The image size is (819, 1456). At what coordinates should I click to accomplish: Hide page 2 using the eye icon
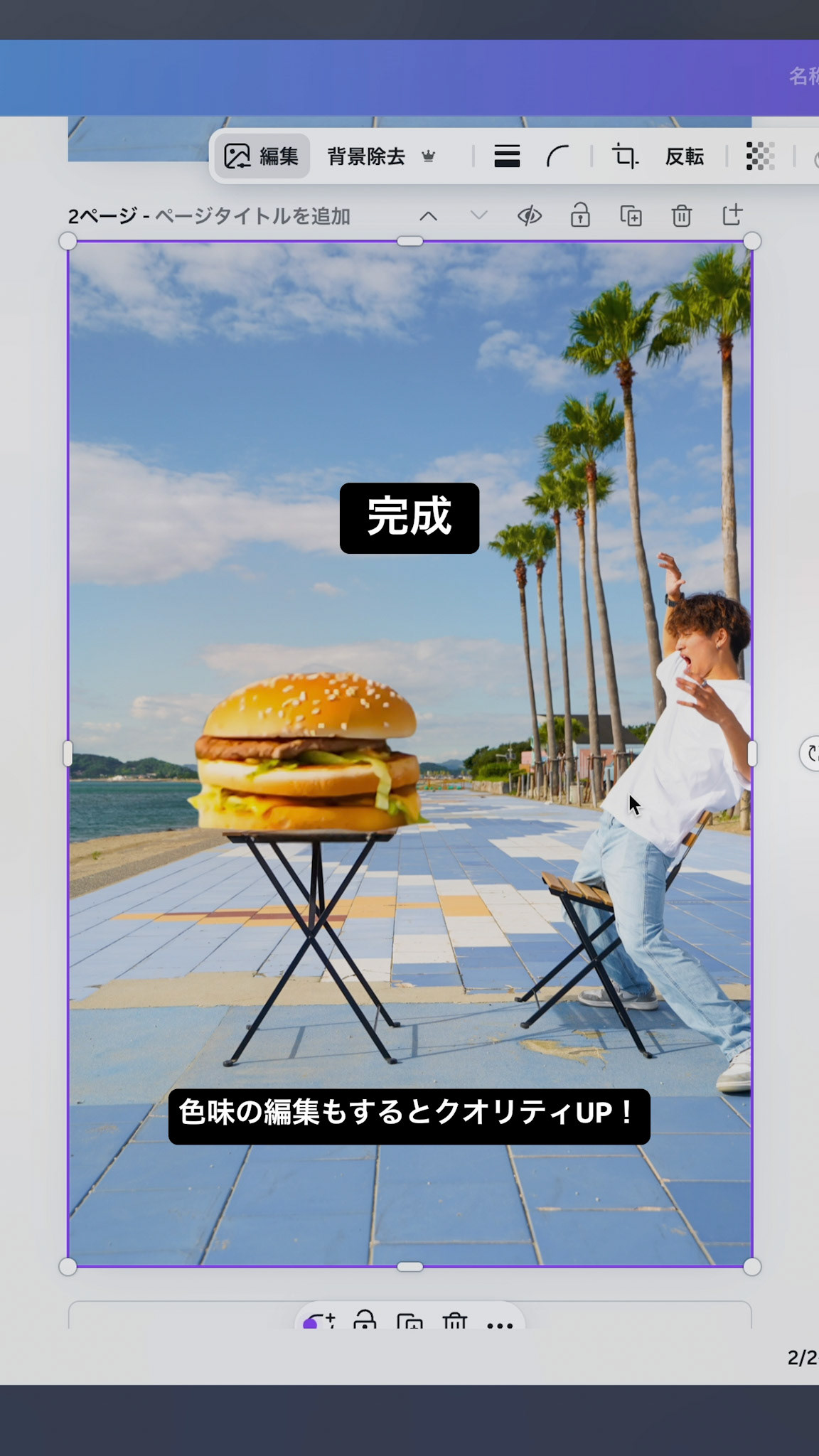tap(530, 216)
